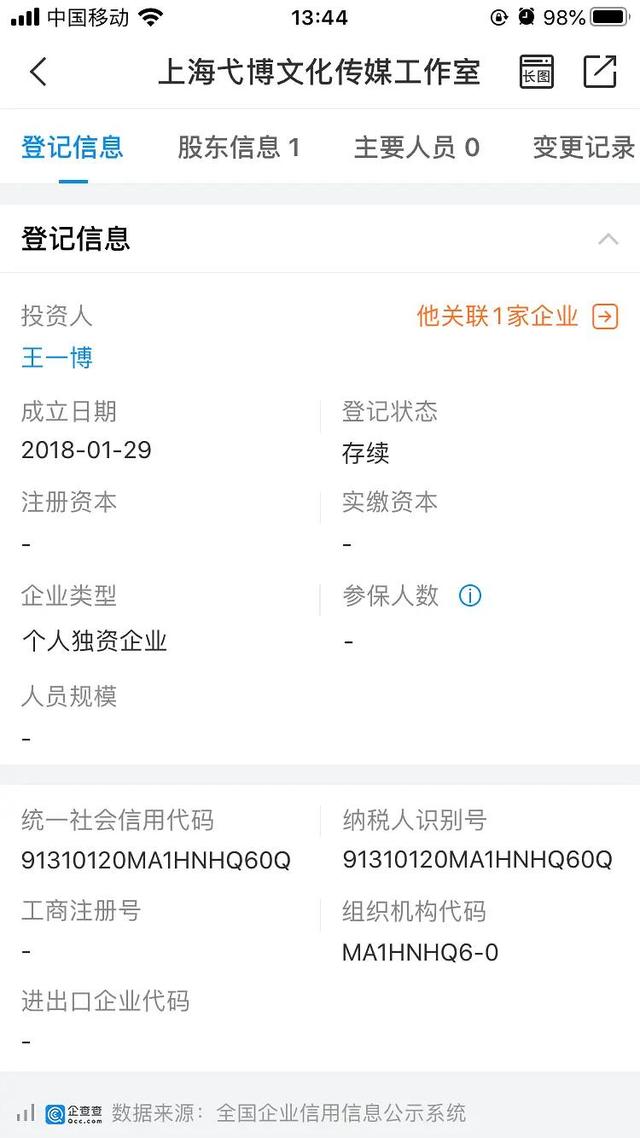This screenshot has height=1138, width=640.
Task: Generate a long screenshot with 长图 icon
Action: click(536, 72)
